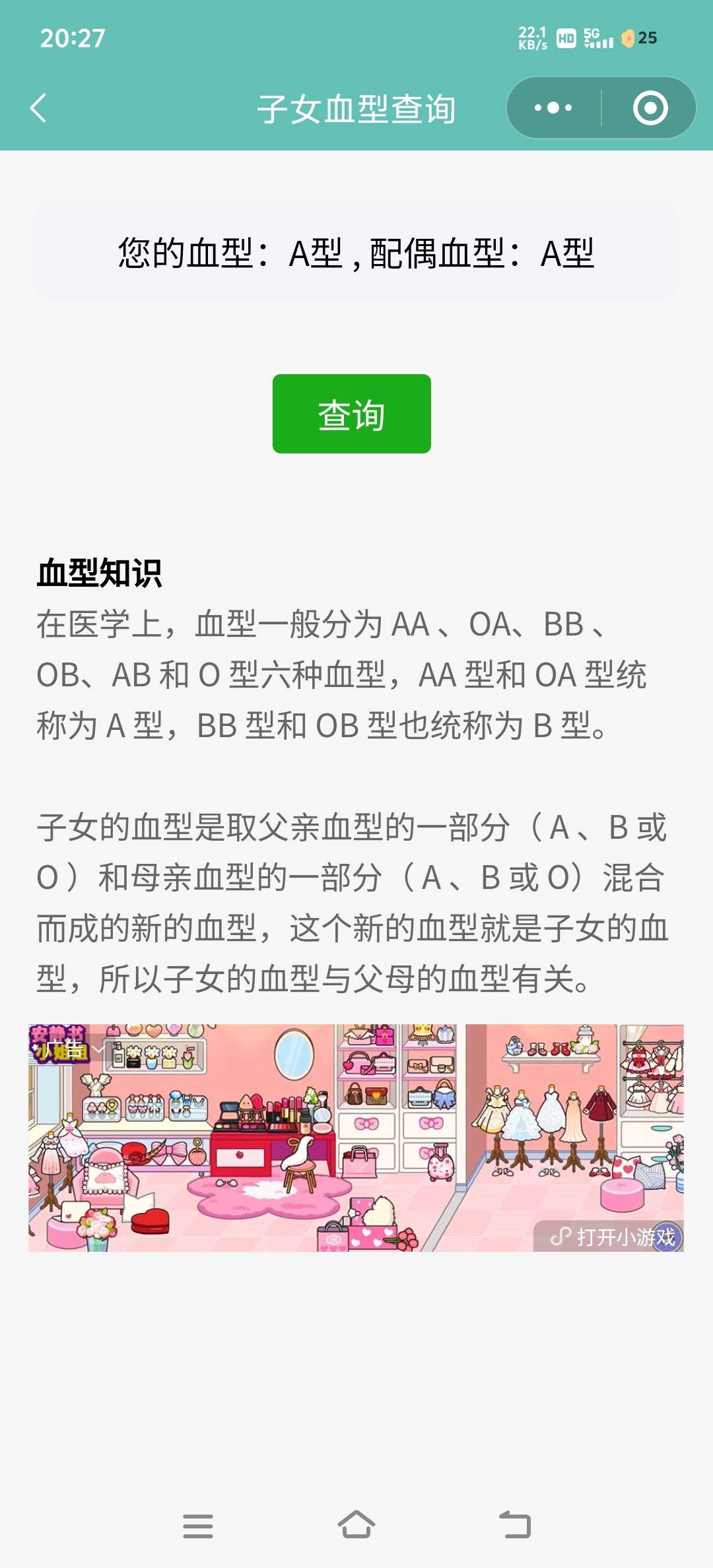This screenshot has height=1568, width=713.
Task: Tap the system back button
Action: [515, 1526]
